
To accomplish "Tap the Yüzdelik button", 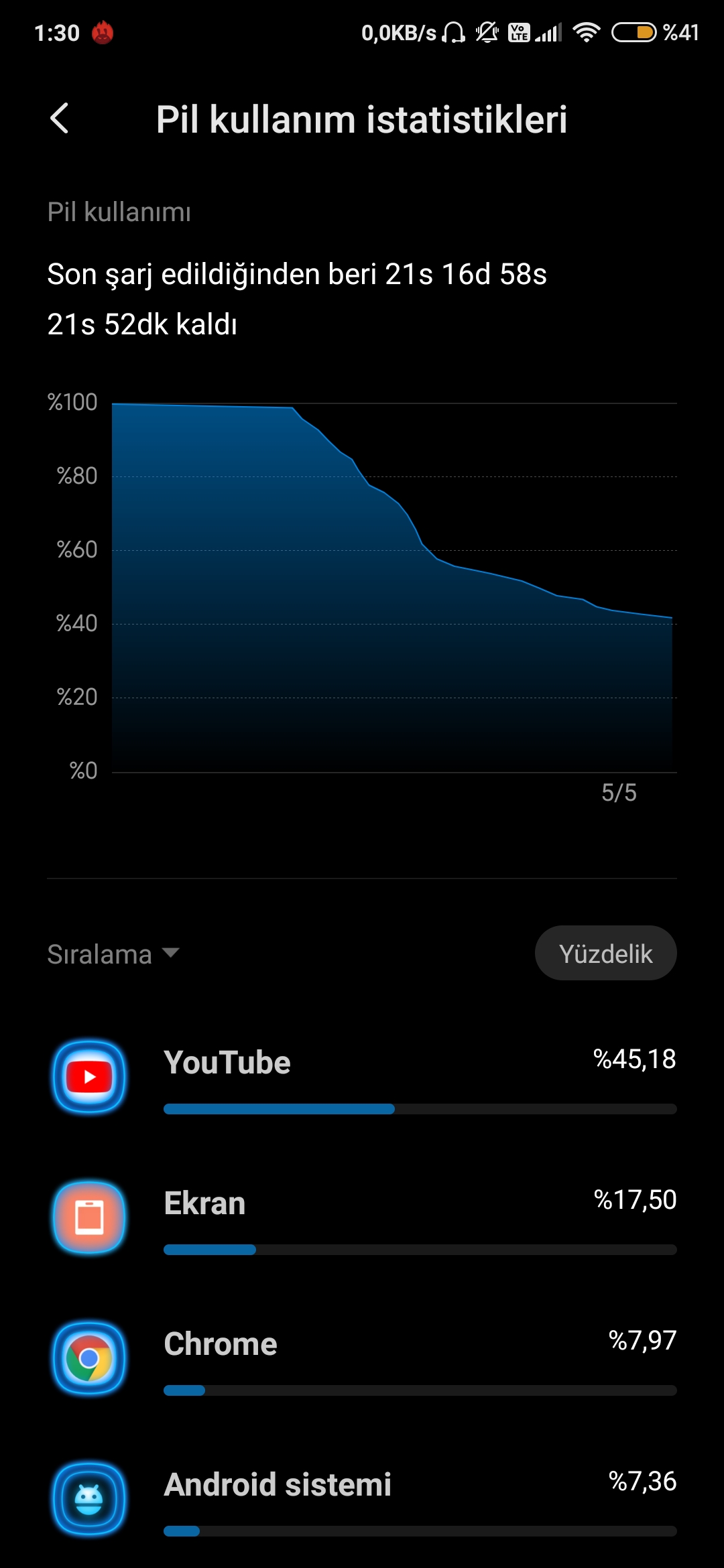I will tap(605, 954).
